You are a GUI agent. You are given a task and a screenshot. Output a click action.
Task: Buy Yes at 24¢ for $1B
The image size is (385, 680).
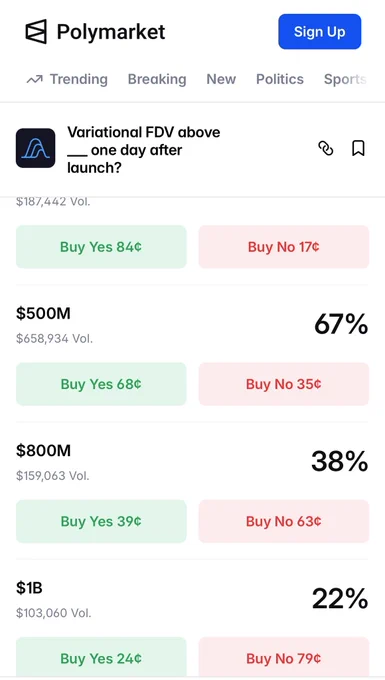(x=101, y=658)
